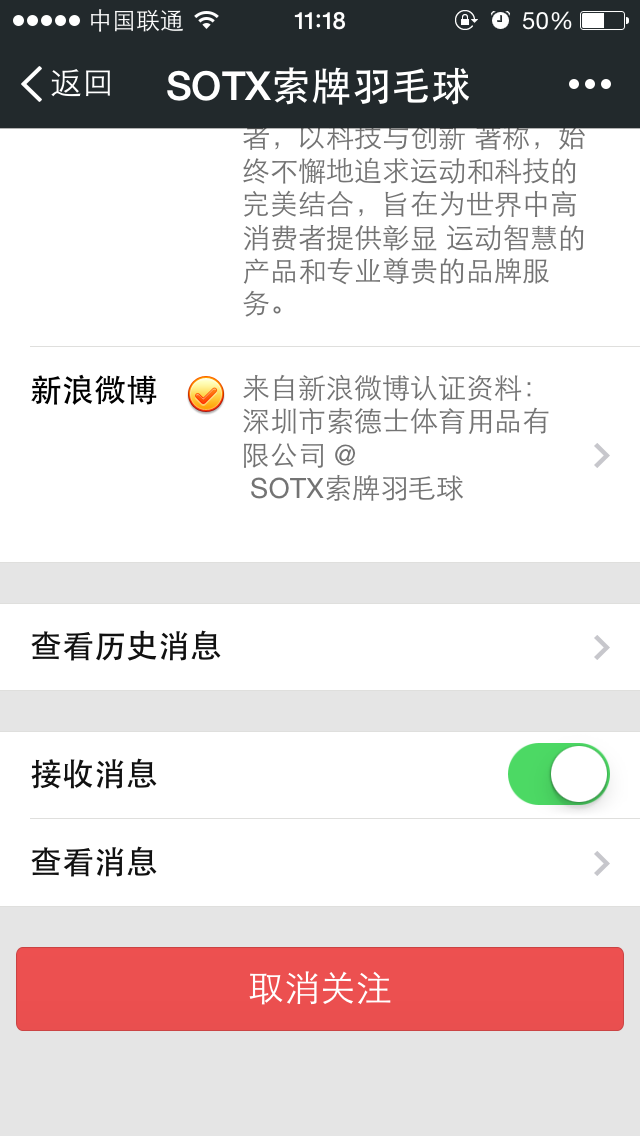
Task: Go back using the 返回 button
Action: [x=66, y=84]
